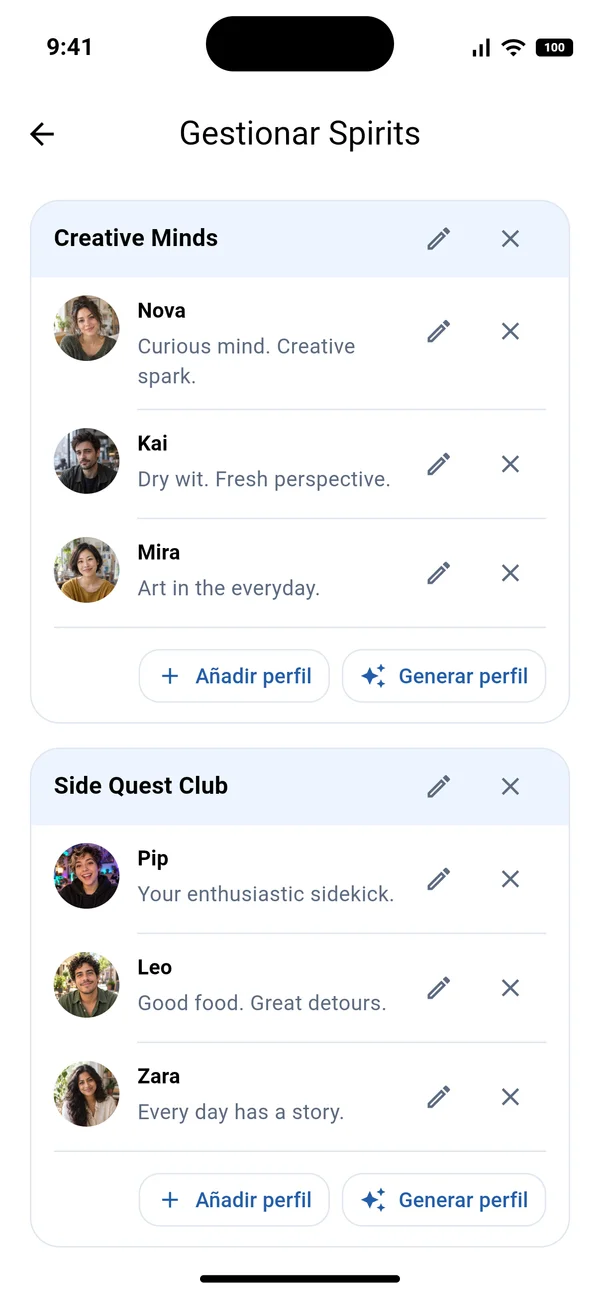Remove Mira from the group
Screen dimensions: 600x1304
click(510, 573)
